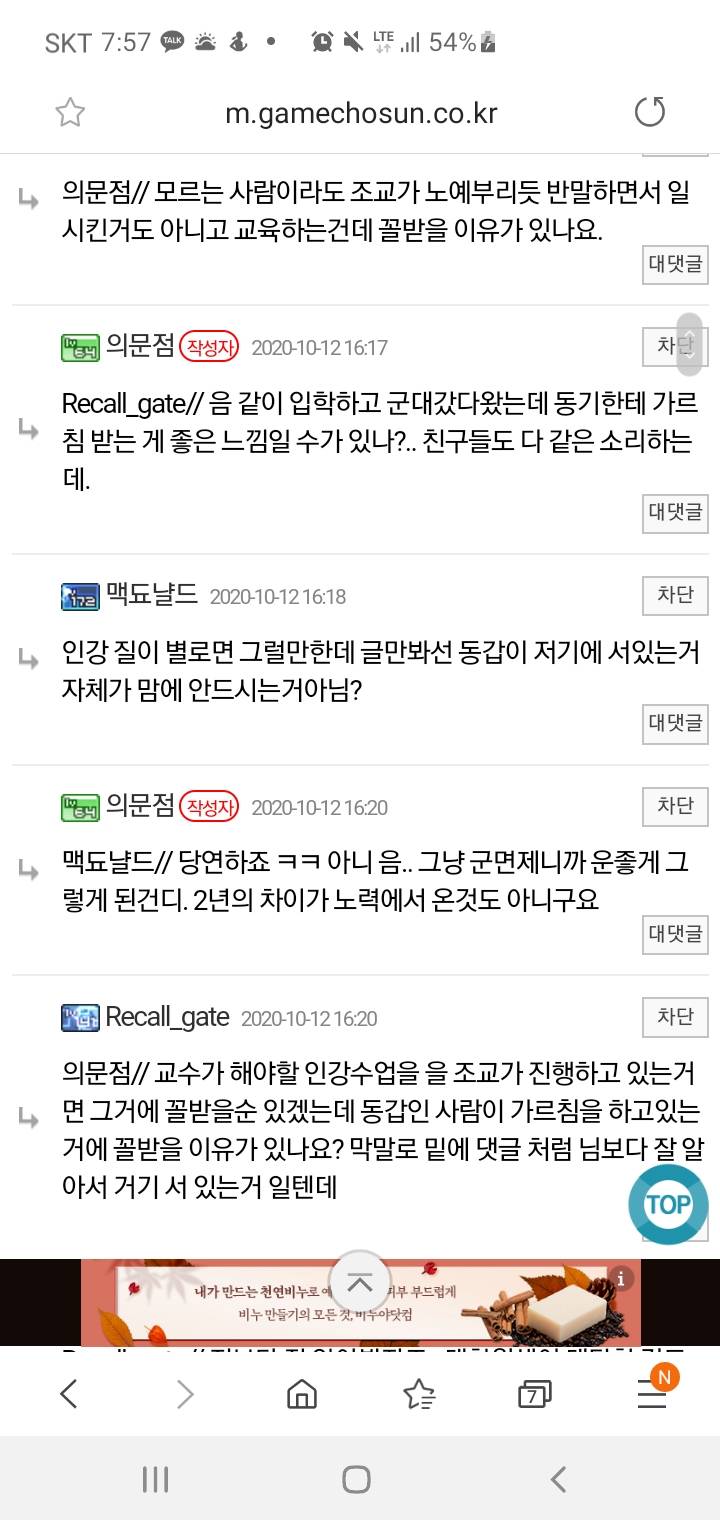Open the m.gamechosun.co.kr address bar
Viewport: 720px width, 1520px height.
pos(360,113)
